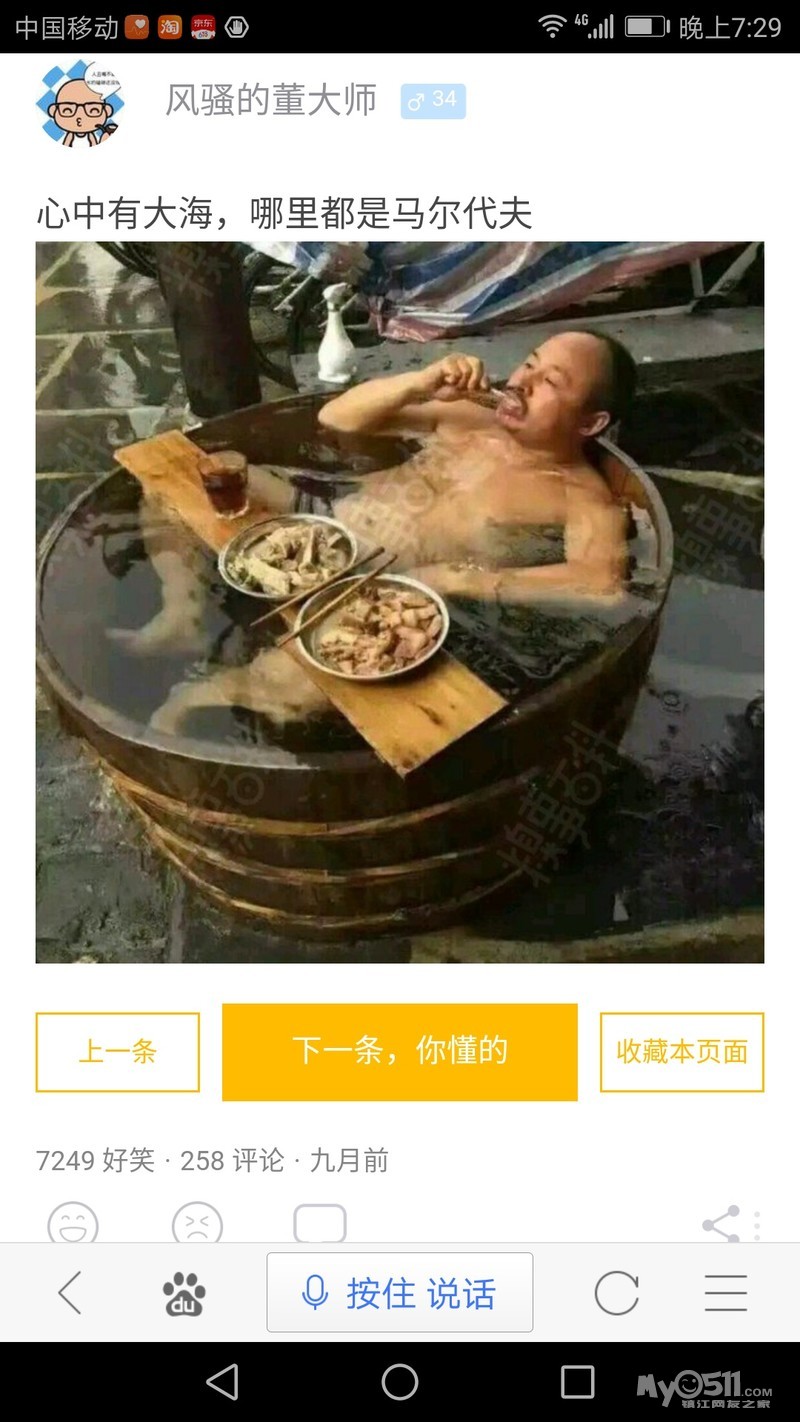Image resolution: width=800 pixels, height=1422 pixels.
Task: Tap 下一条，你懂的 for the next post
Action: coord(400,1052)
